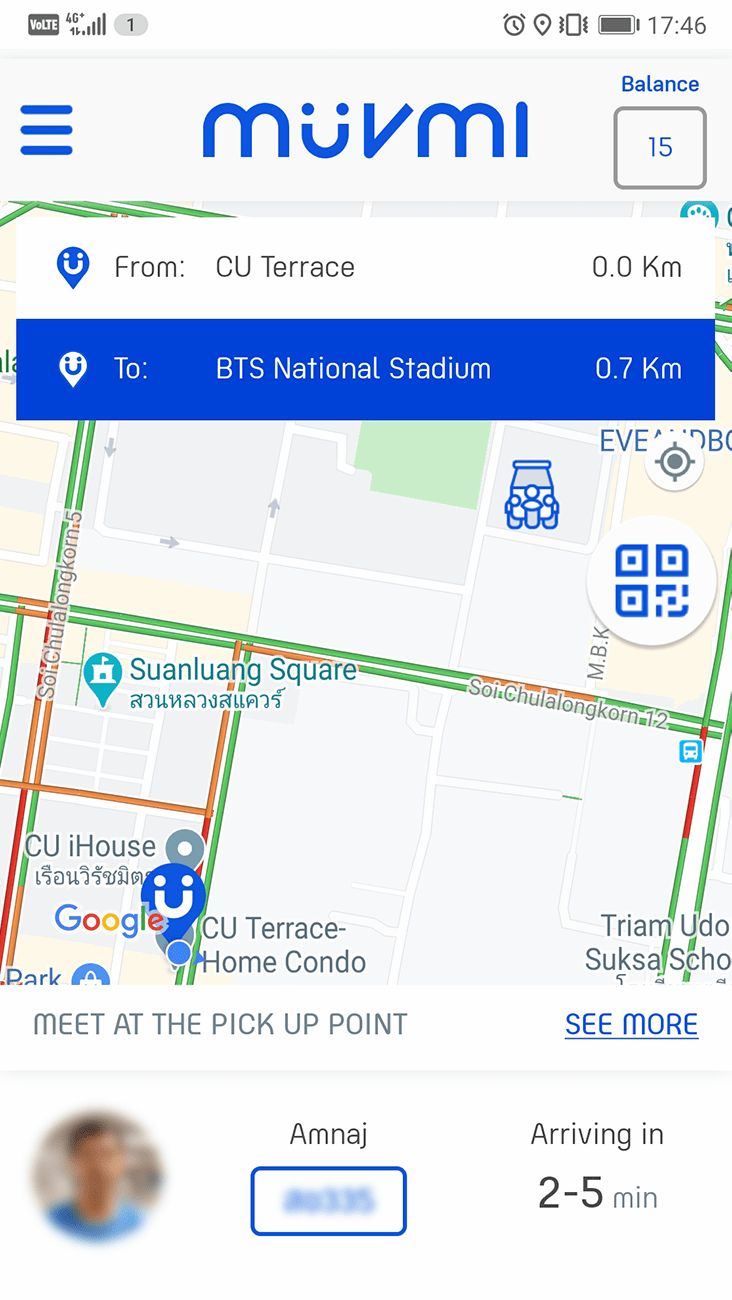
Task: Open the QR code scanner
Action: (651, 581)
